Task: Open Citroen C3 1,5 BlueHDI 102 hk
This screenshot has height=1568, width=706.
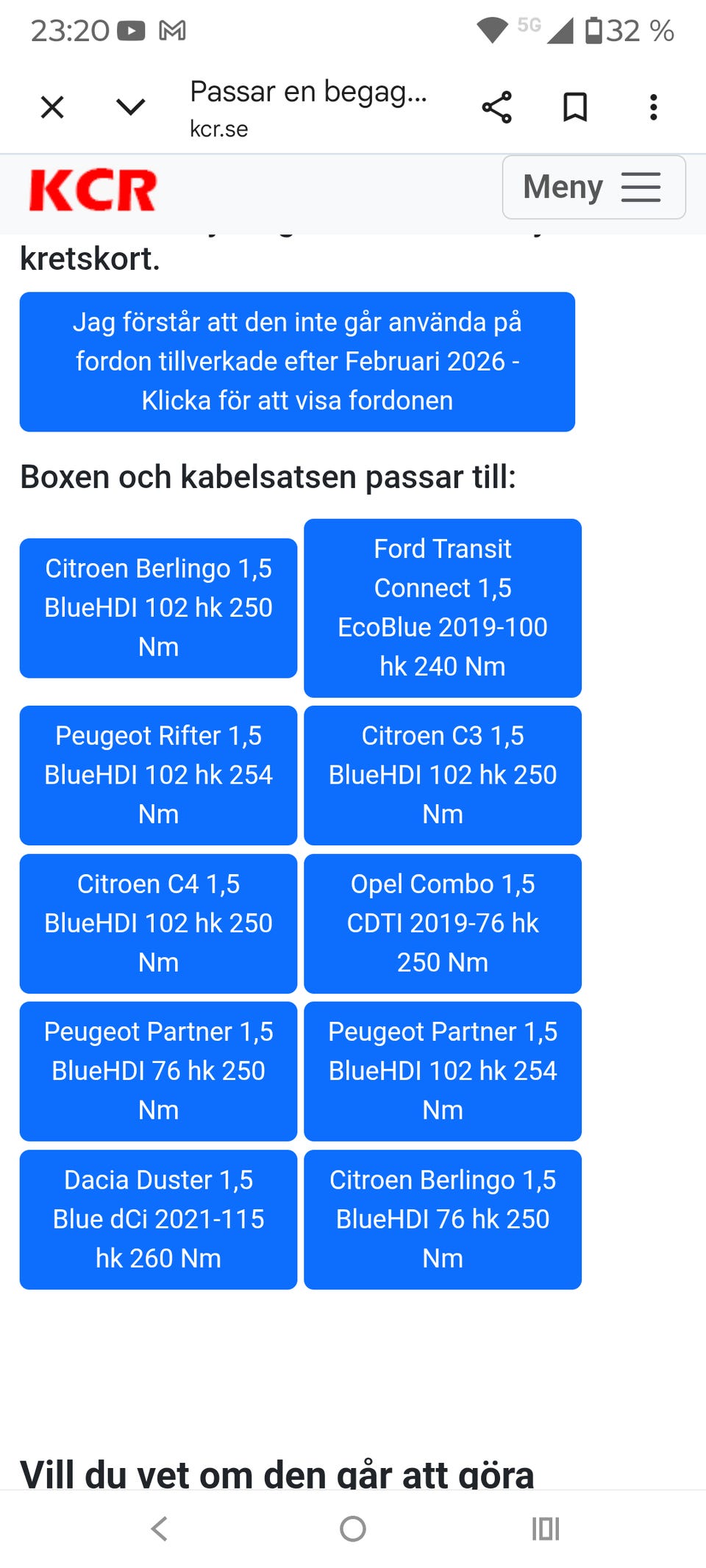Action: (x=443, y=776)
